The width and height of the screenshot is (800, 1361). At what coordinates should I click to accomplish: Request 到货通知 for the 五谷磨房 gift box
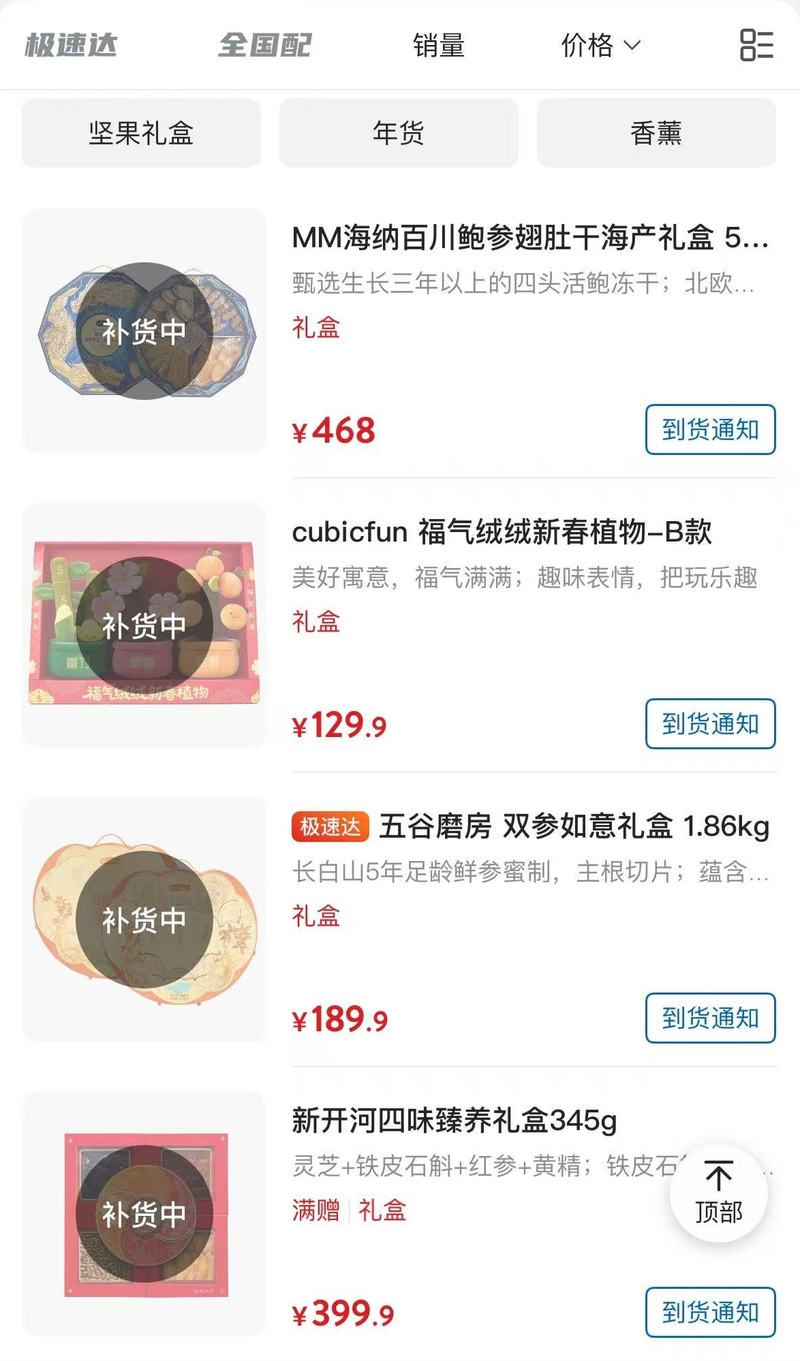[710, 1018]
